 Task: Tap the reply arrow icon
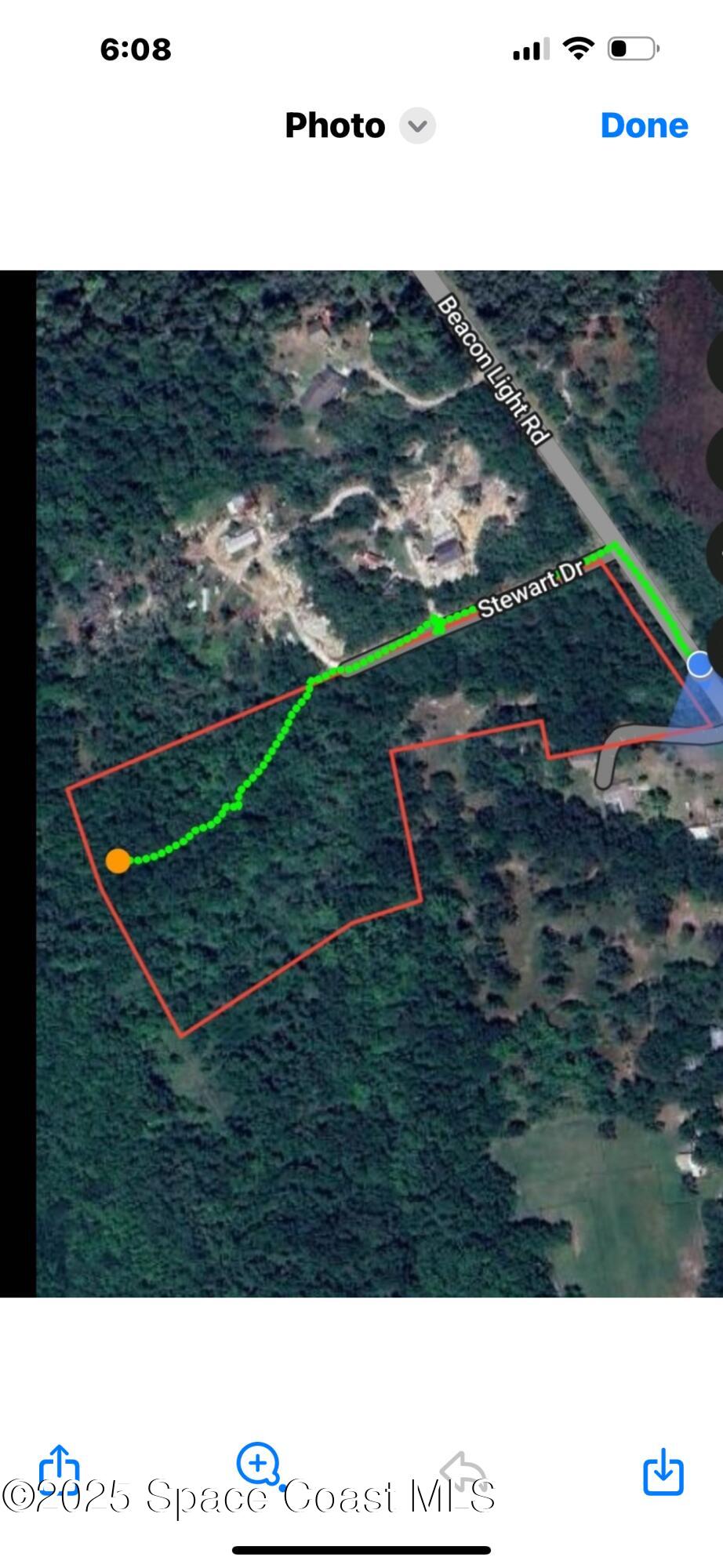click(463, 1471)
